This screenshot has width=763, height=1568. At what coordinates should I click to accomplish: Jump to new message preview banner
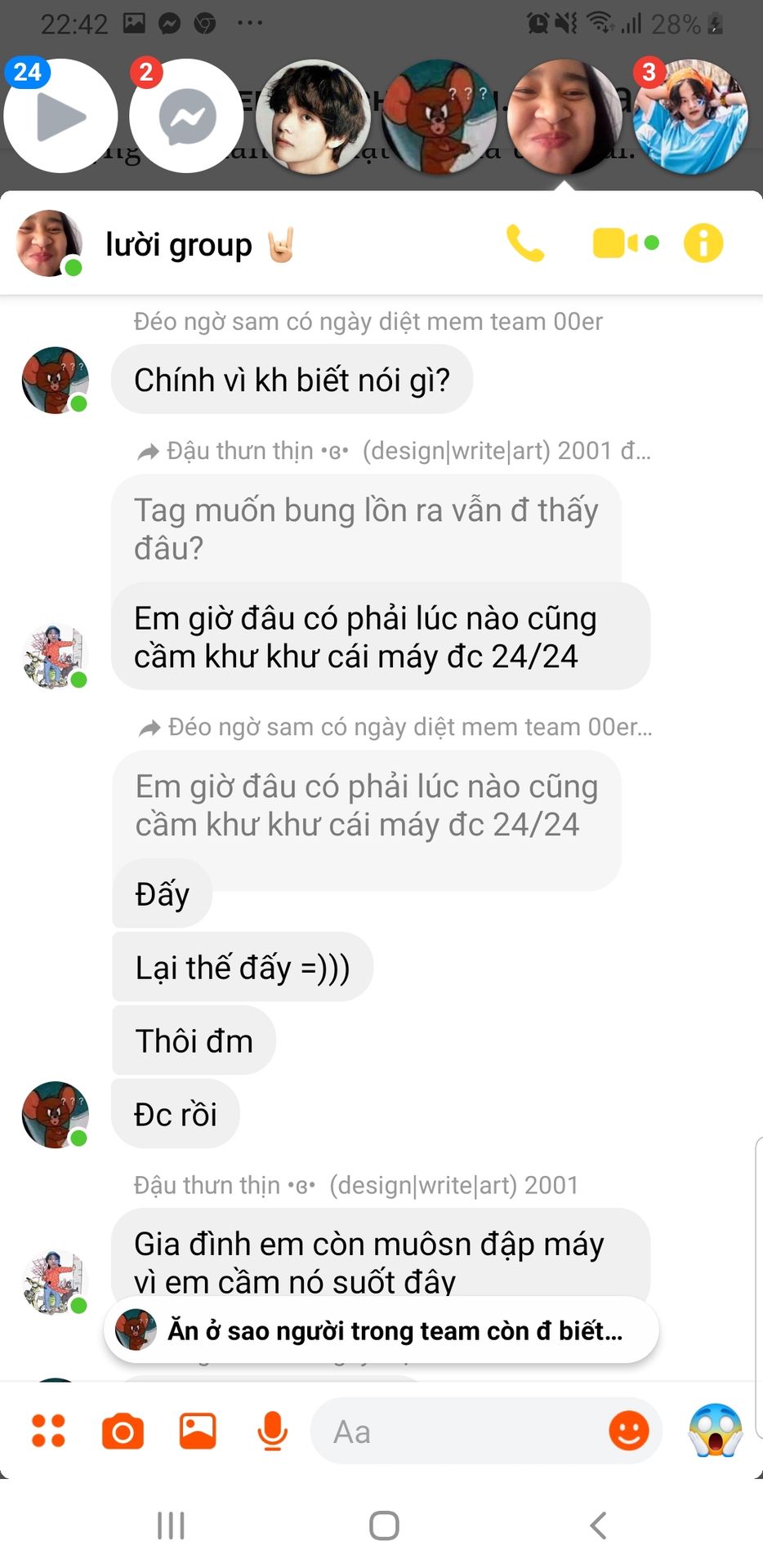tap(381, 1330)
